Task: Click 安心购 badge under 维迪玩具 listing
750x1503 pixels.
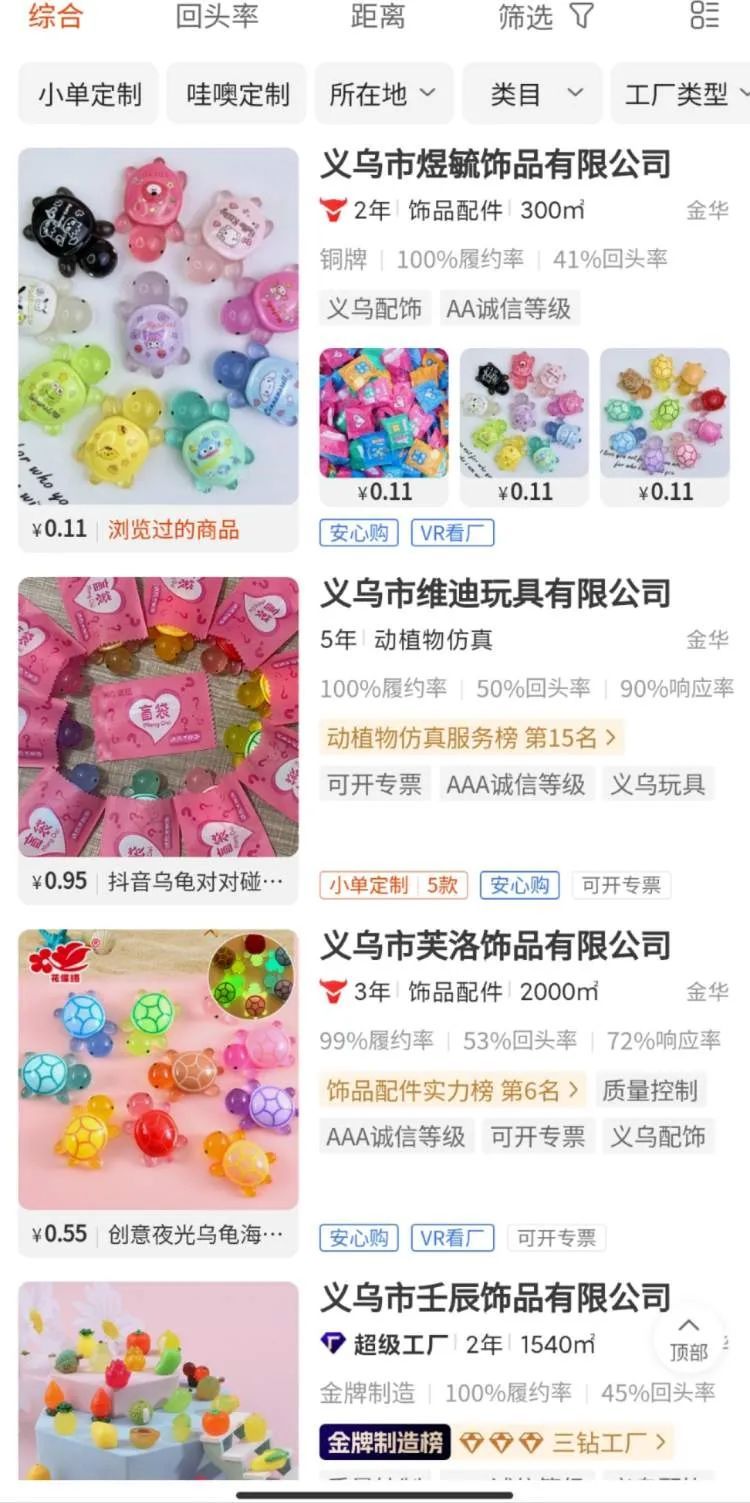Action: [x=519, y=885]
